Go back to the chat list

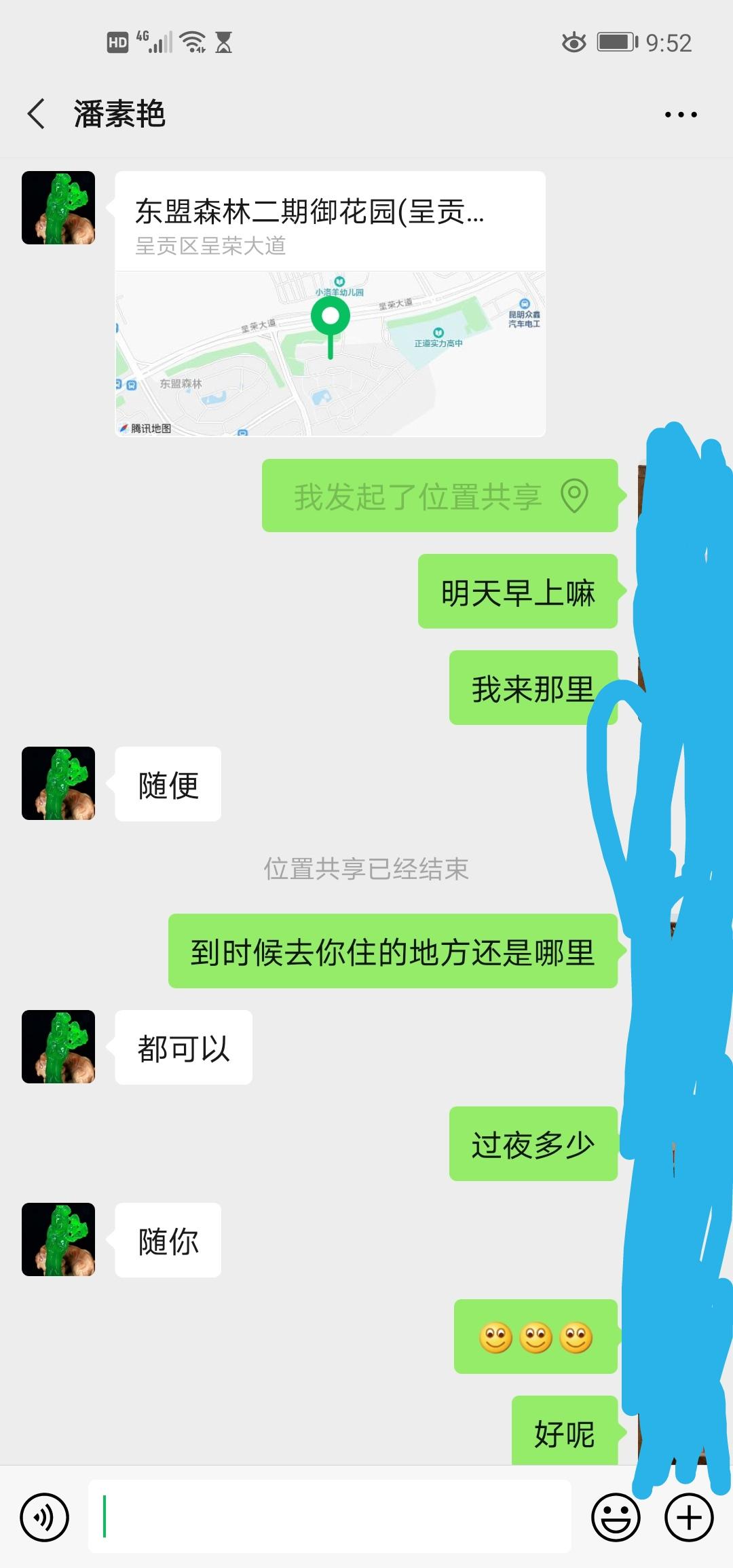[37, 113]
